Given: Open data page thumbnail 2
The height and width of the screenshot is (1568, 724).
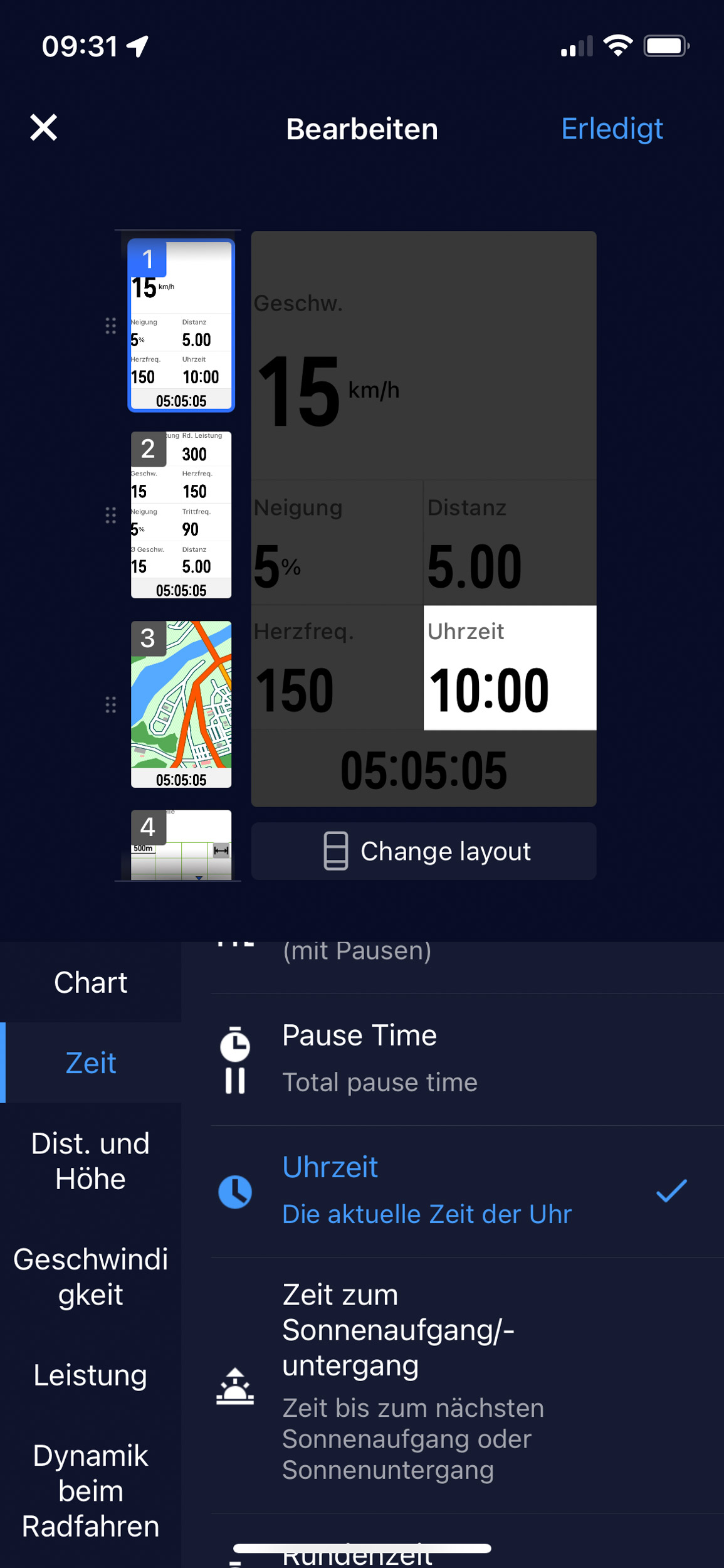Looking at the screenshot, I should pyautogui.click(x=181, y=514).
